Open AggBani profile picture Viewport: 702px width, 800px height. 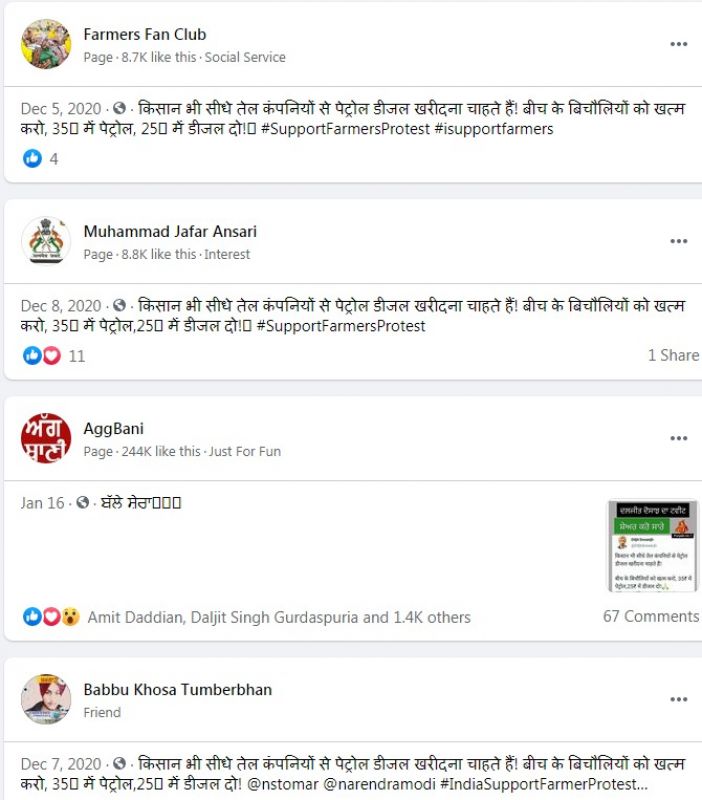(46, 438)
